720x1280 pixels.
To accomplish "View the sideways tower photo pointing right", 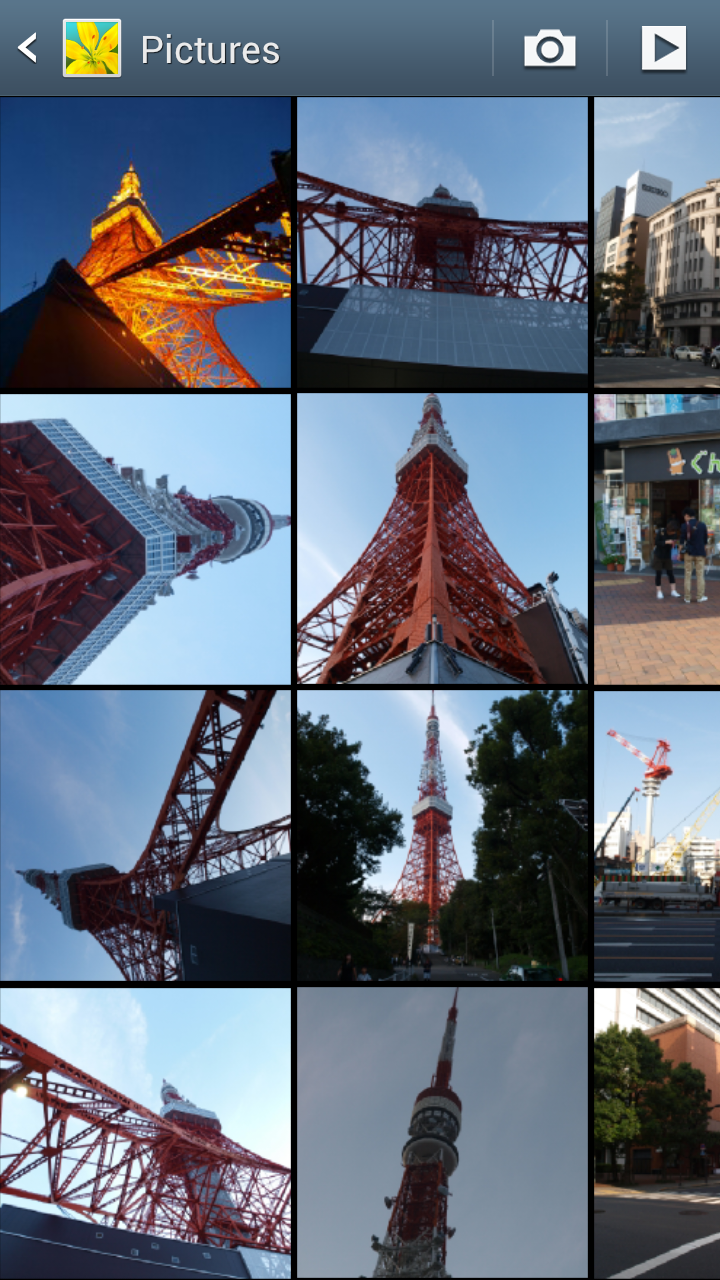I will coord(145,538).
